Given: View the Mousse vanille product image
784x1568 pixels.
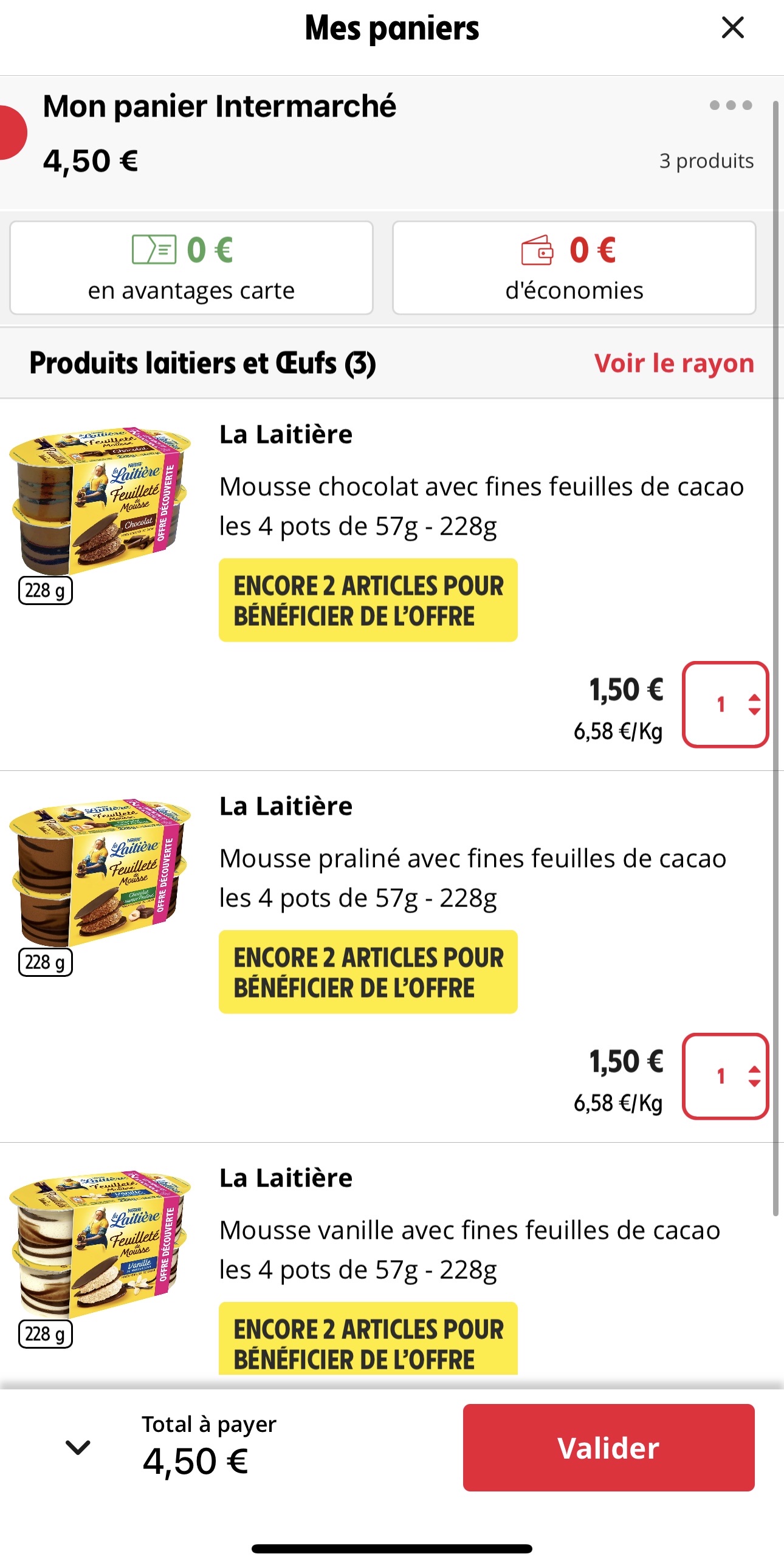Looking at the screenshot, I should click(100, 1245).
